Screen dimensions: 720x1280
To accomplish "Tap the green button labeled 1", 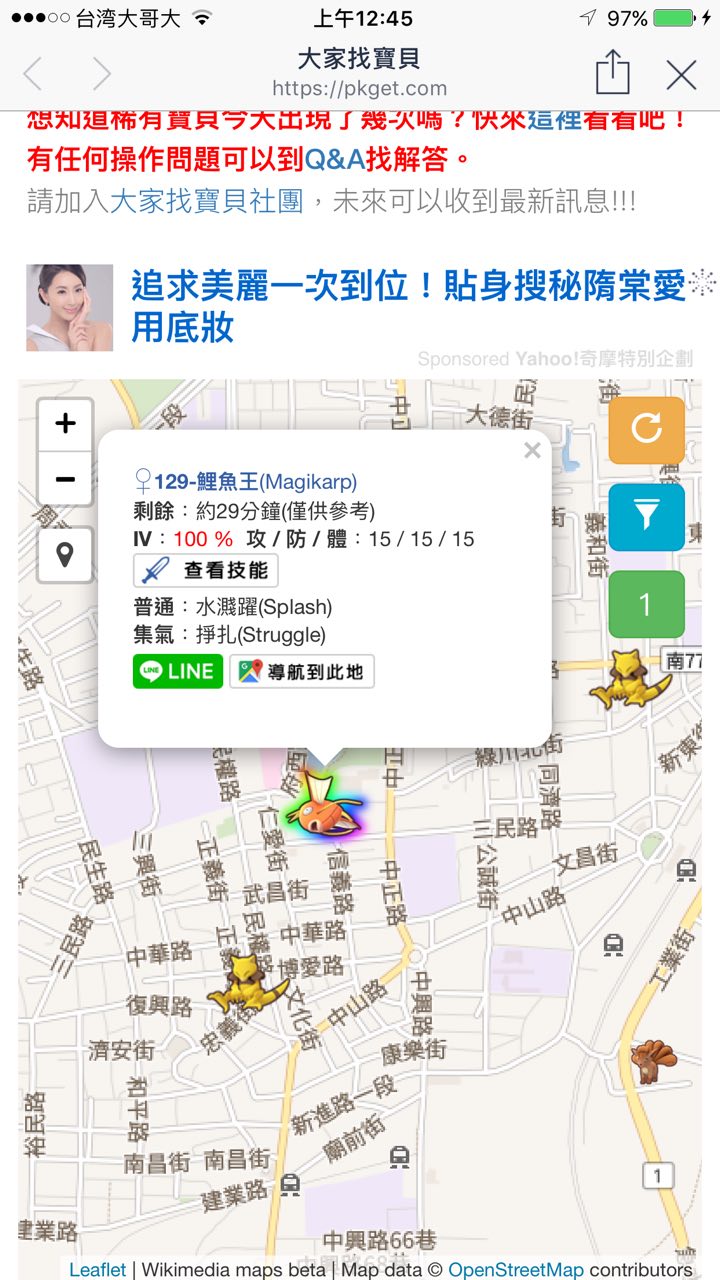I will [646, 604].
